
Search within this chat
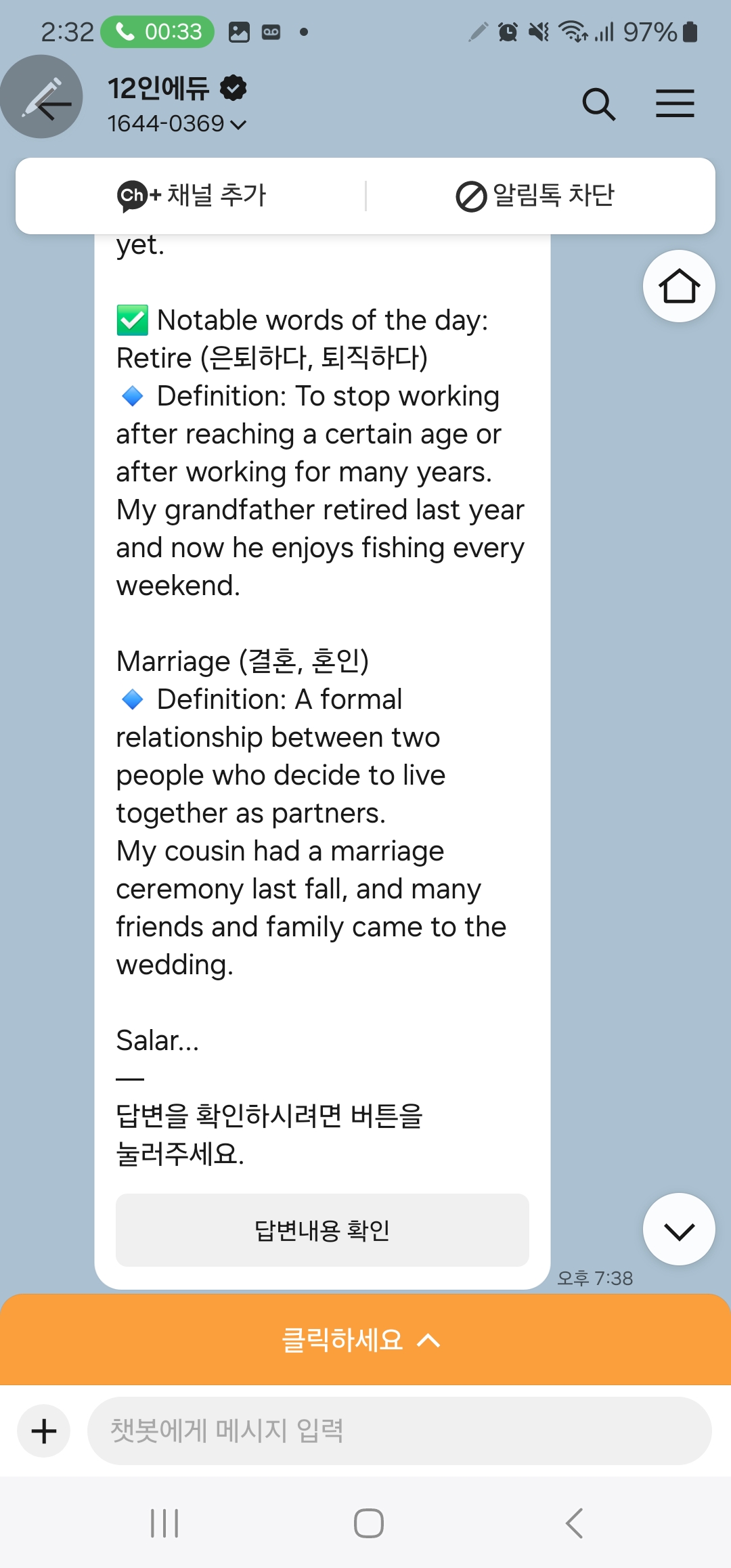pos(598,104)
